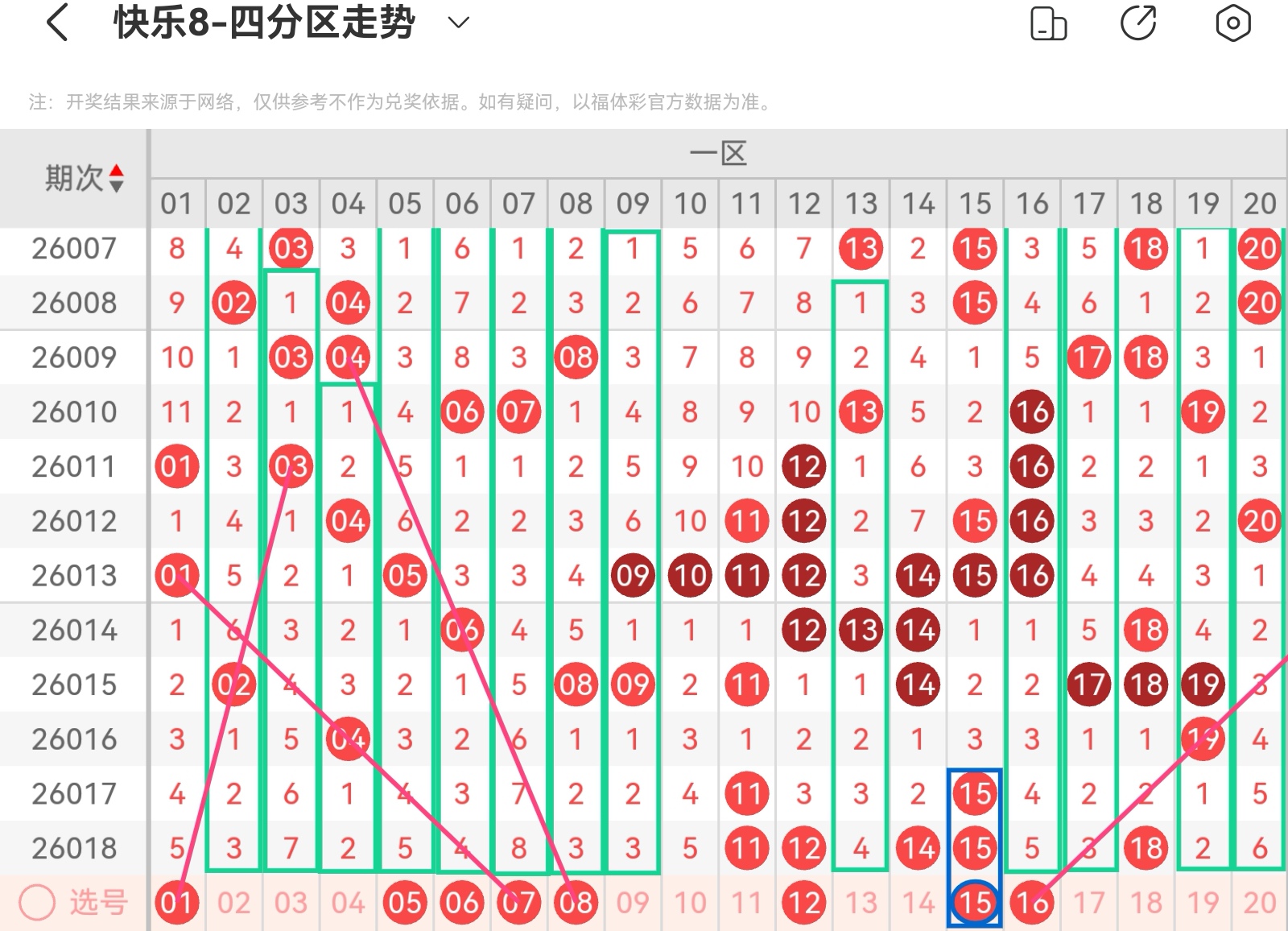
Task: Expand the 快乐8-四分区走势 title dropdown
Action: tap(458, 23)
